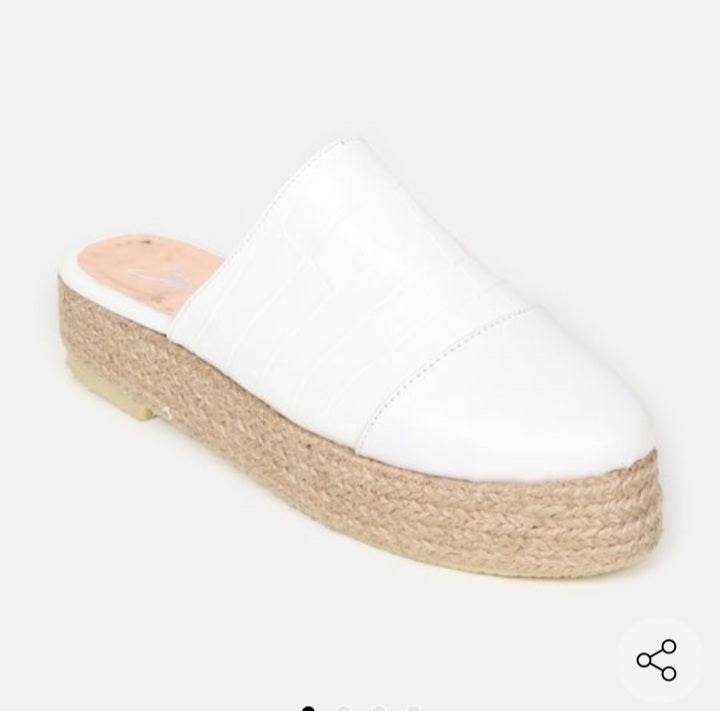
Task: Share this white espadrille mule product
Action: [657, 659]
